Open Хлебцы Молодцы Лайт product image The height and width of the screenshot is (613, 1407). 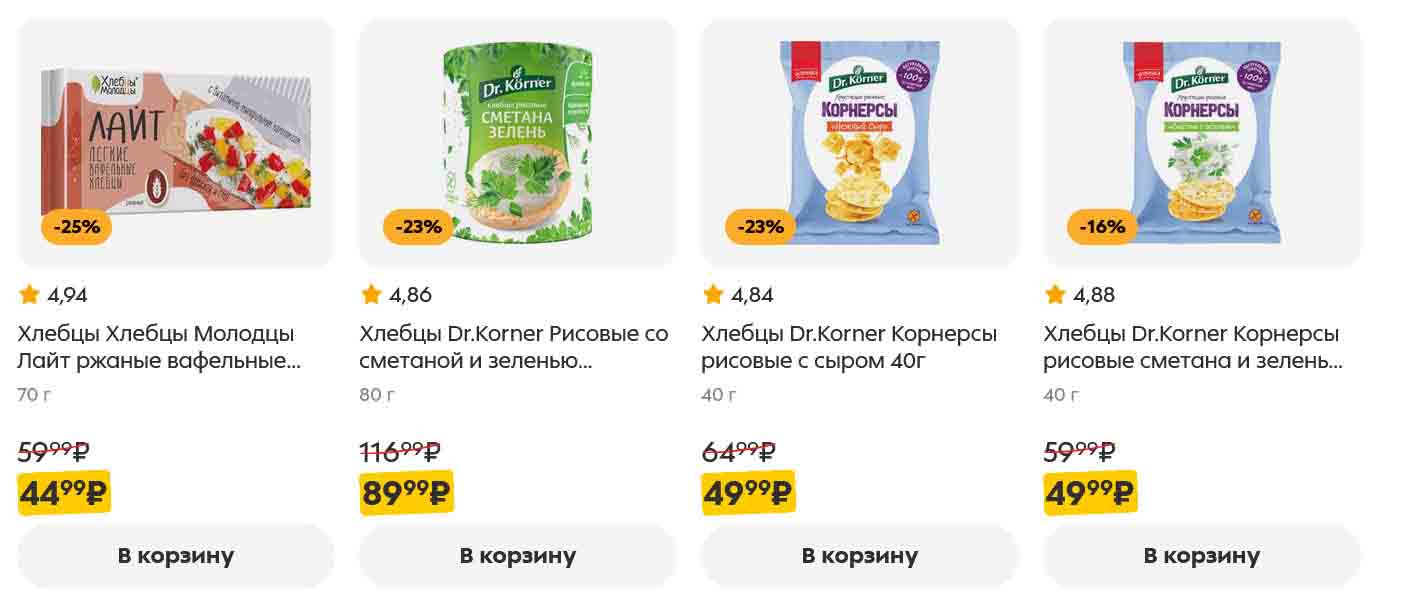pos(175,142)
